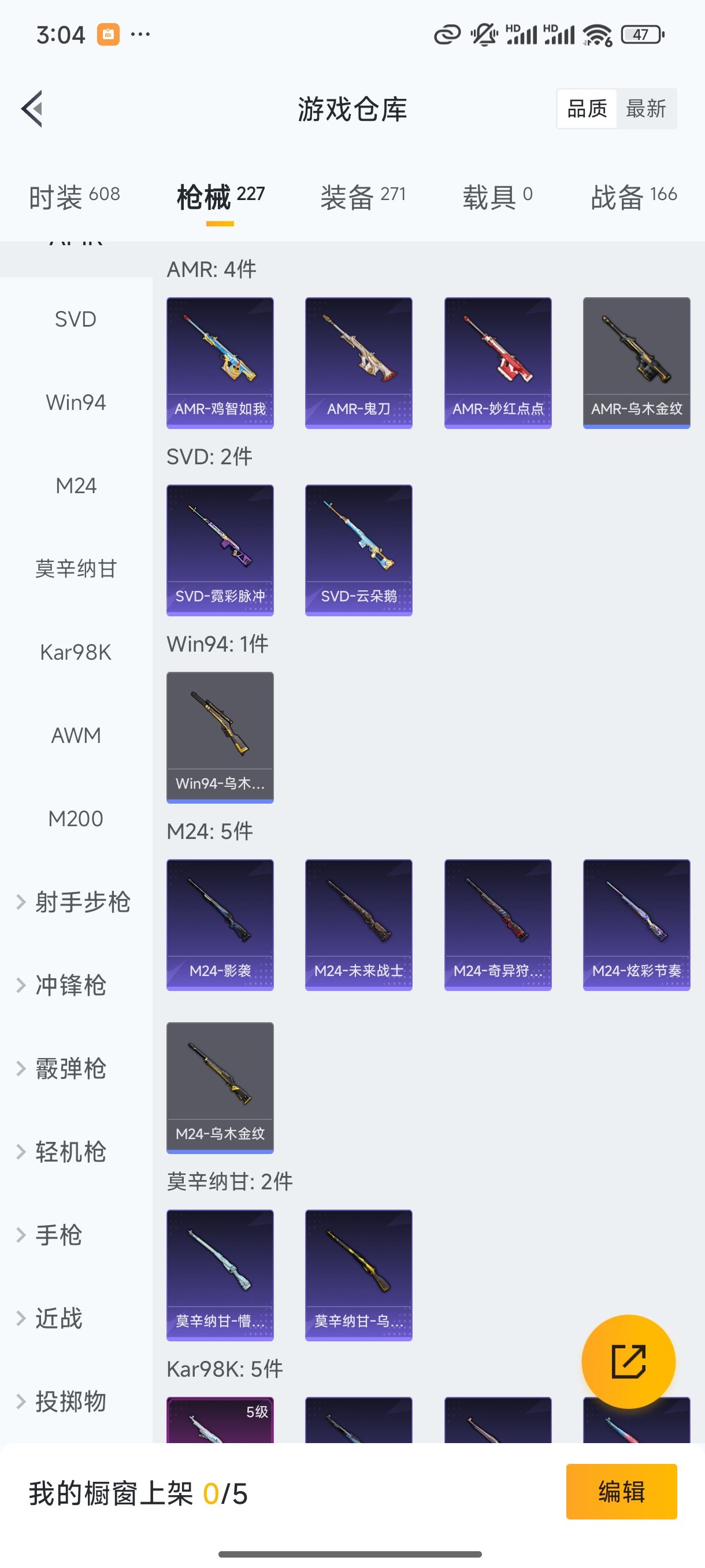Enable sorting by 品质

click(586, 108)
